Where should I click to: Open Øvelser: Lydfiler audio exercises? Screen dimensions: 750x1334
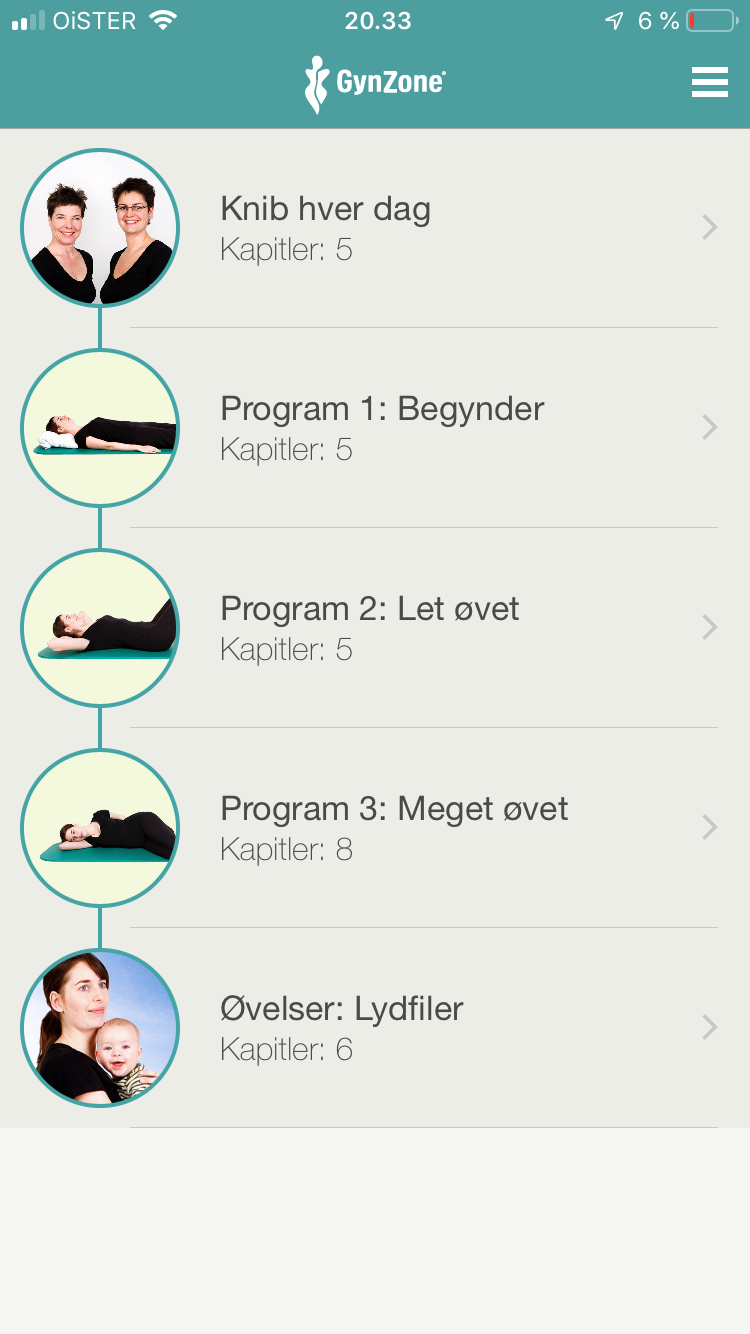pos(400,1028)
